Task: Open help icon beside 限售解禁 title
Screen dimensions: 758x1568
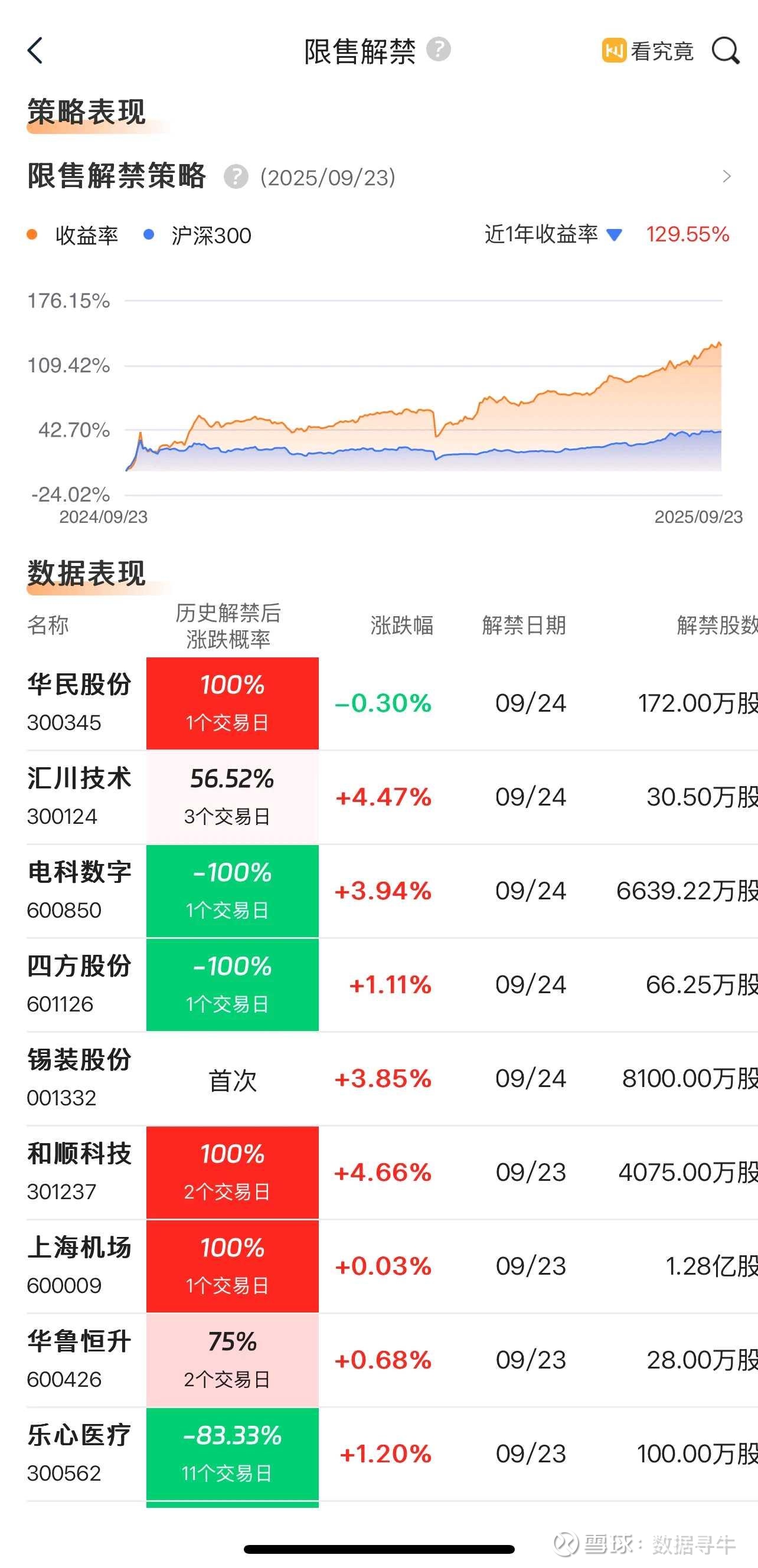Action: [x=439, y=50]
